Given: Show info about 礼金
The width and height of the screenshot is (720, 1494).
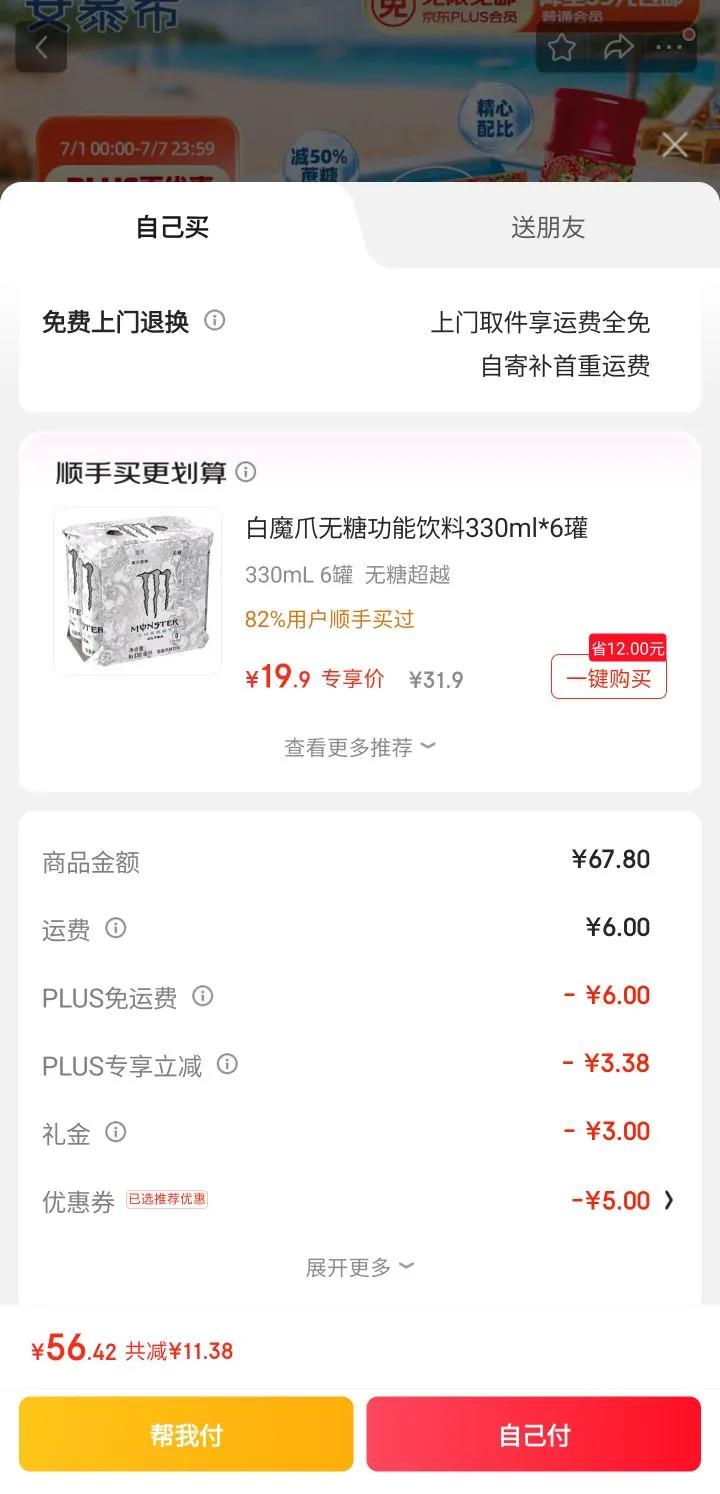Looking at the screenshot, I should tap(116, 1132).
